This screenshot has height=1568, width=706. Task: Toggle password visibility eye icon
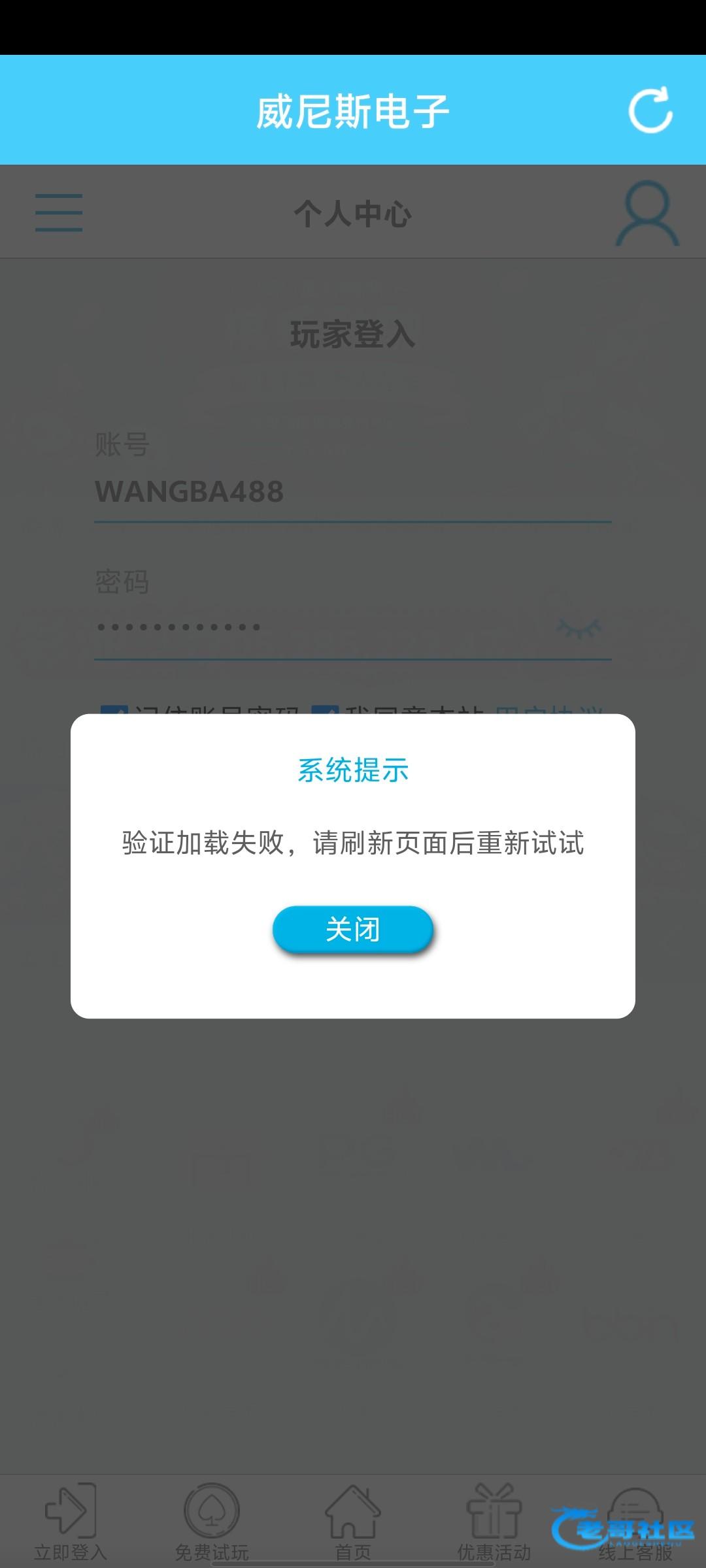click(x=579, y=627)
